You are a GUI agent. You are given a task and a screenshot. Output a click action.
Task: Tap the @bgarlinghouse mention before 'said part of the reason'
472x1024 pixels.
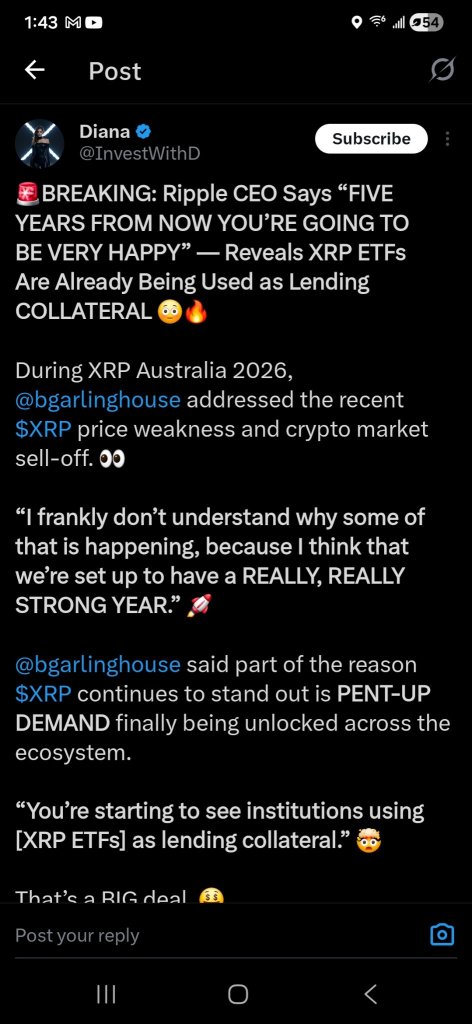pos(98,665)
